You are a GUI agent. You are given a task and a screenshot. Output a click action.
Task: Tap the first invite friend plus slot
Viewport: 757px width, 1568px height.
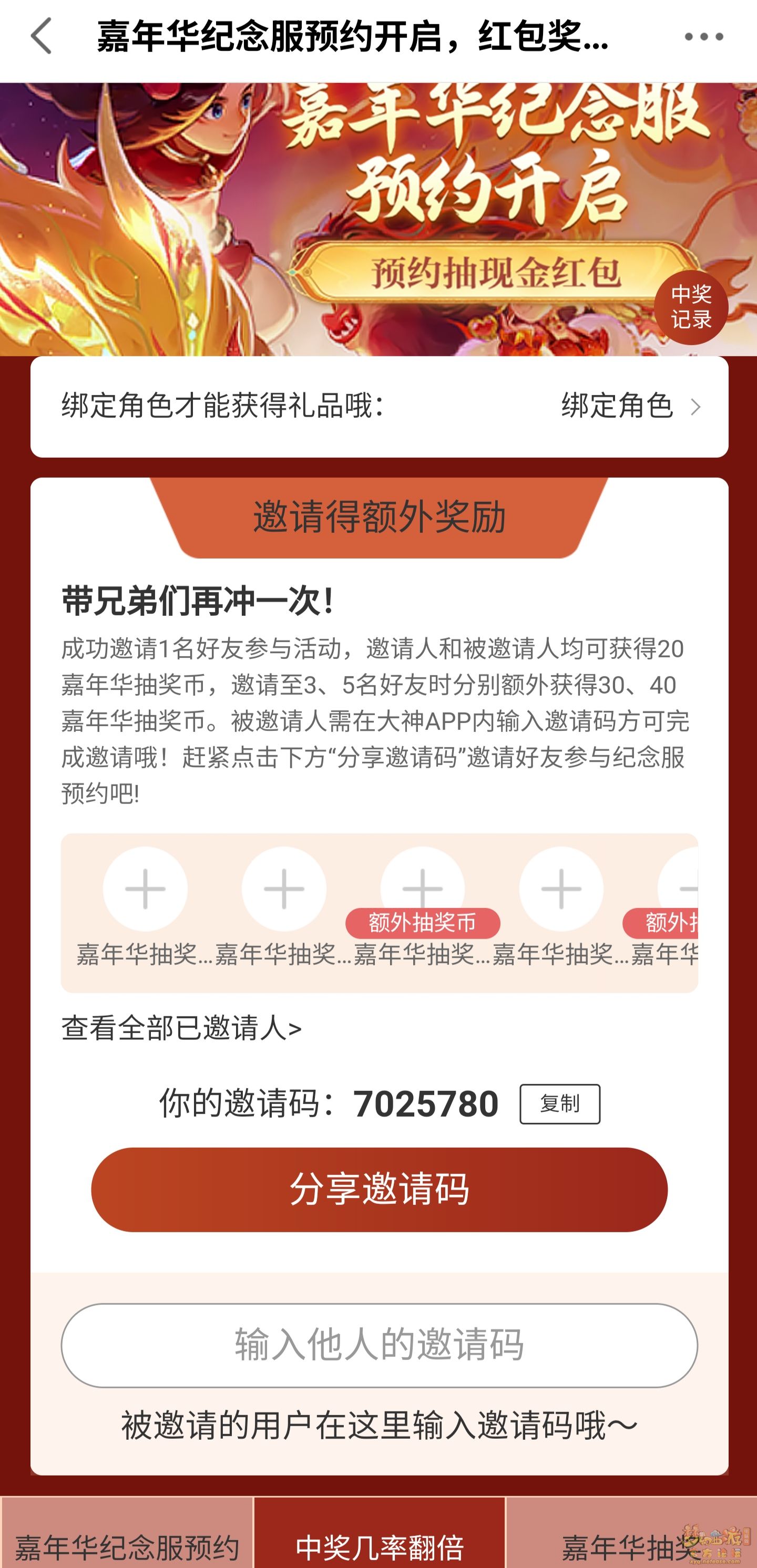(x=145, y=889)
